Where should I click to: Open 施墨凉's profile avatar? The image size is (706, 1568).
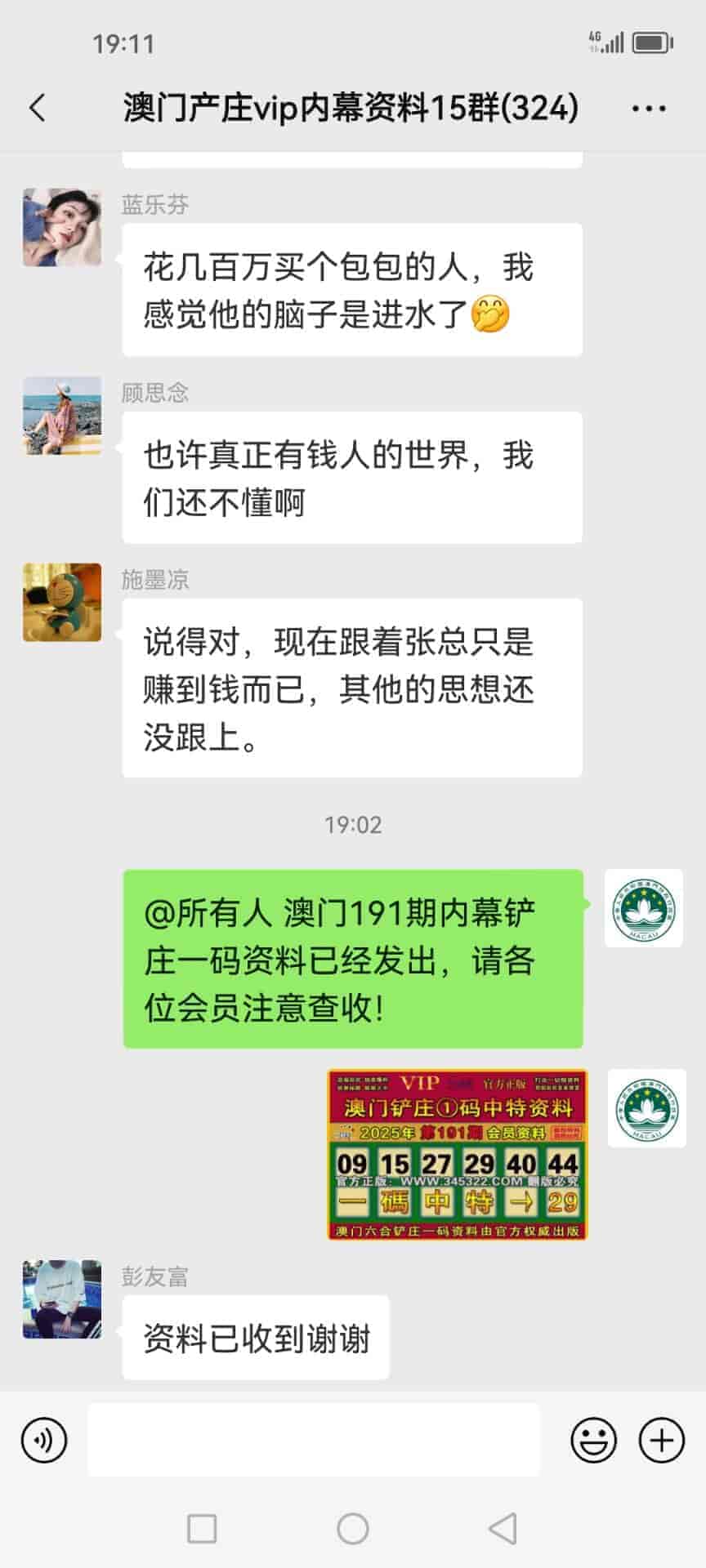coord(62,602)
